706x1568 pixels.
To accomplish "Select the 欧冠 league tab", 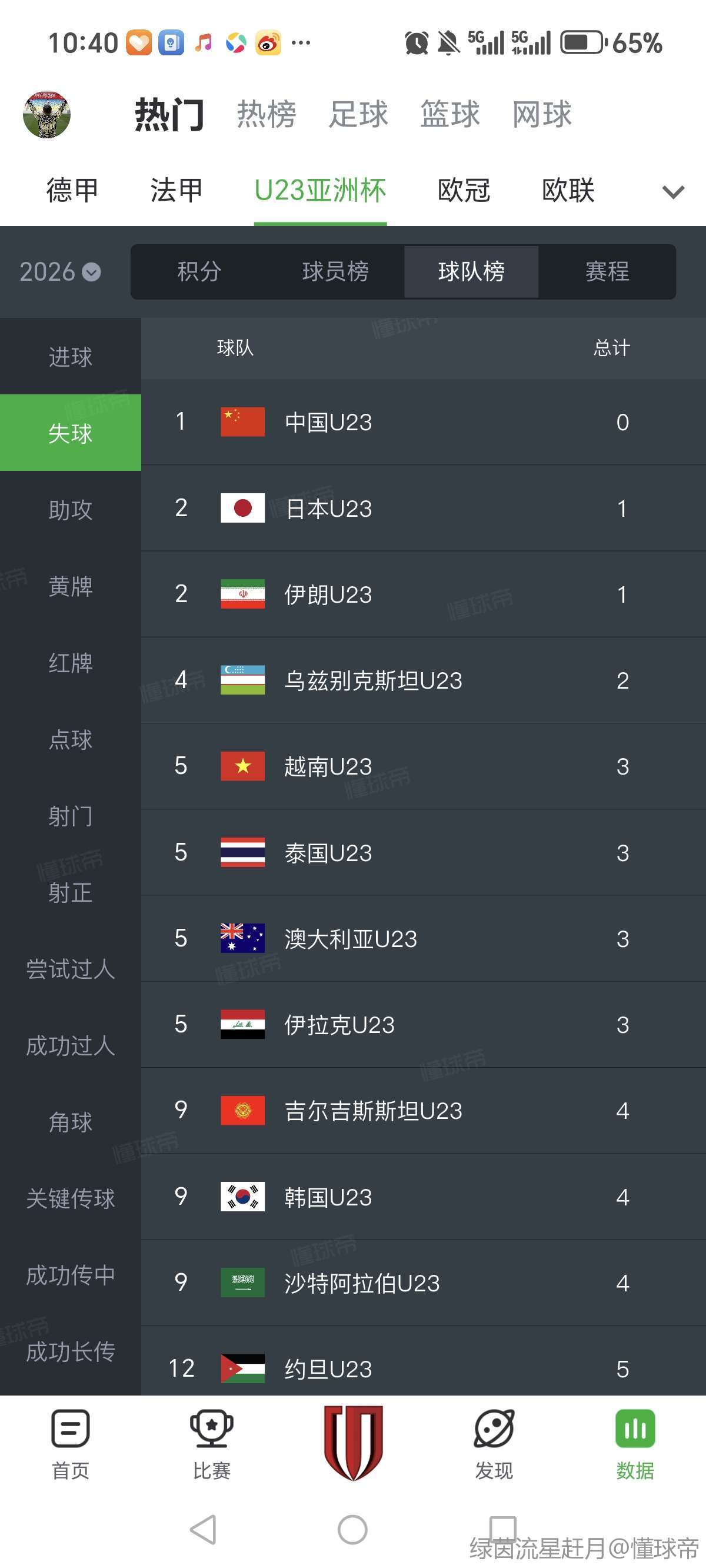I will click(464, 191).
